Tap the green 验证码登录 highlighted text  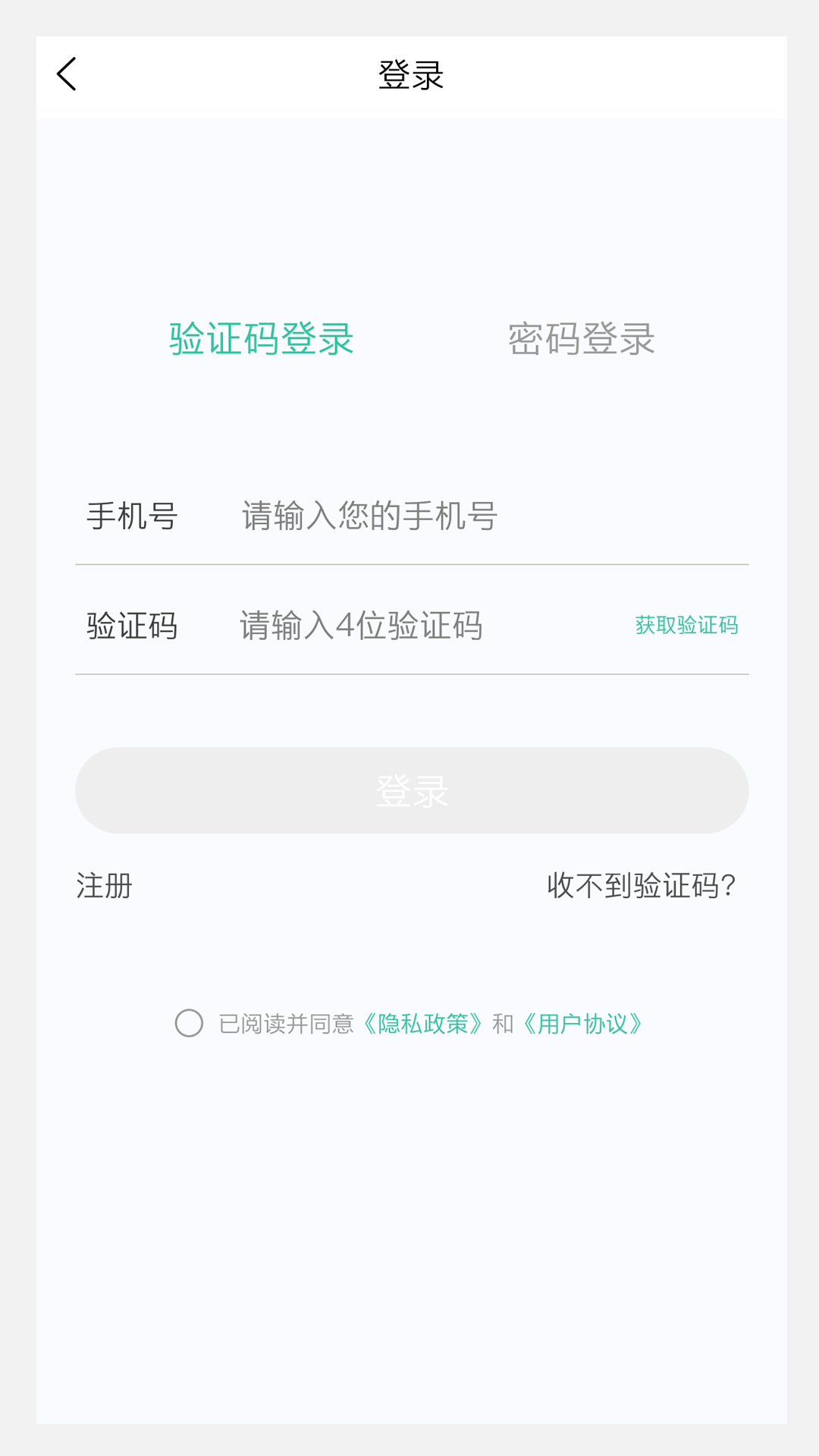coord(262,340)
